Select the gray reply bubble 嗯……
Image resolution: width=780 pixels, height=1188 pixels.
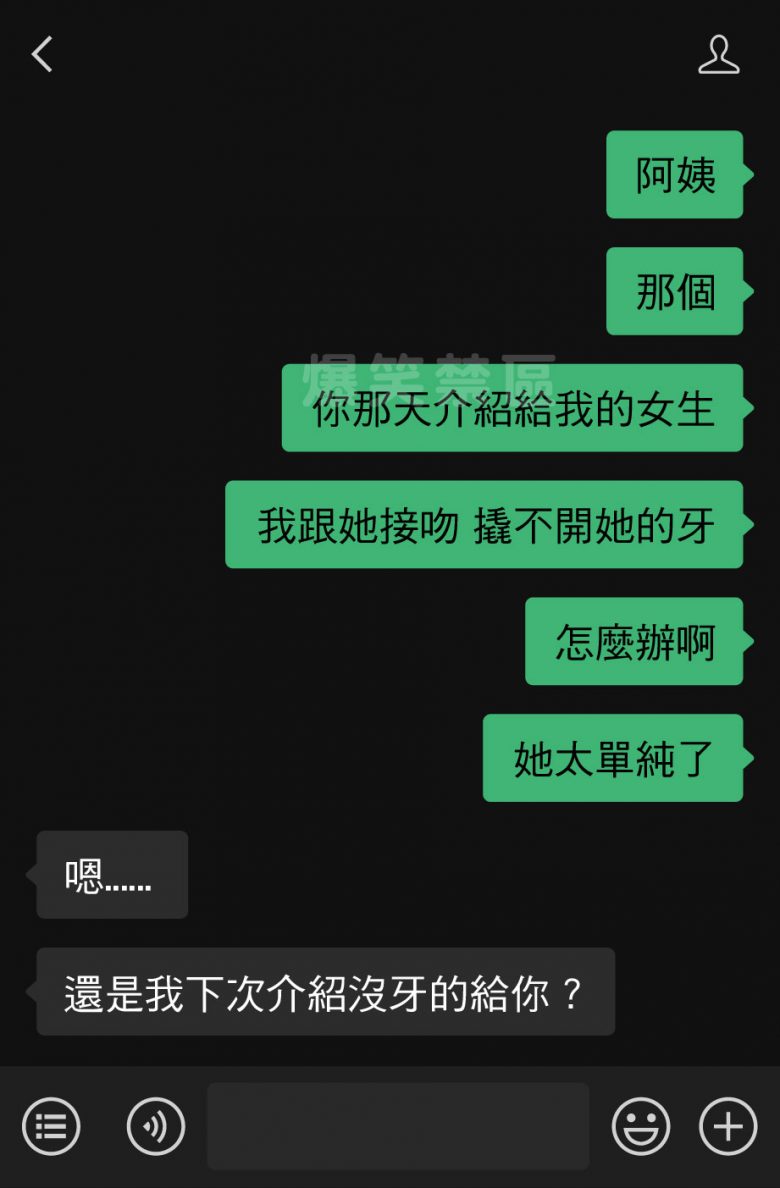tap(110, 876)
